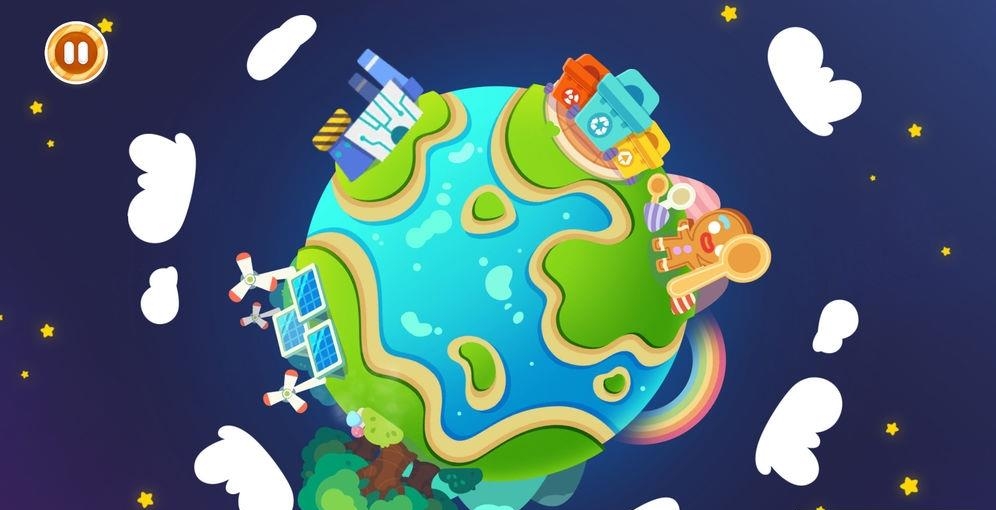Pause the game with the orange button

tap(75, 52)
